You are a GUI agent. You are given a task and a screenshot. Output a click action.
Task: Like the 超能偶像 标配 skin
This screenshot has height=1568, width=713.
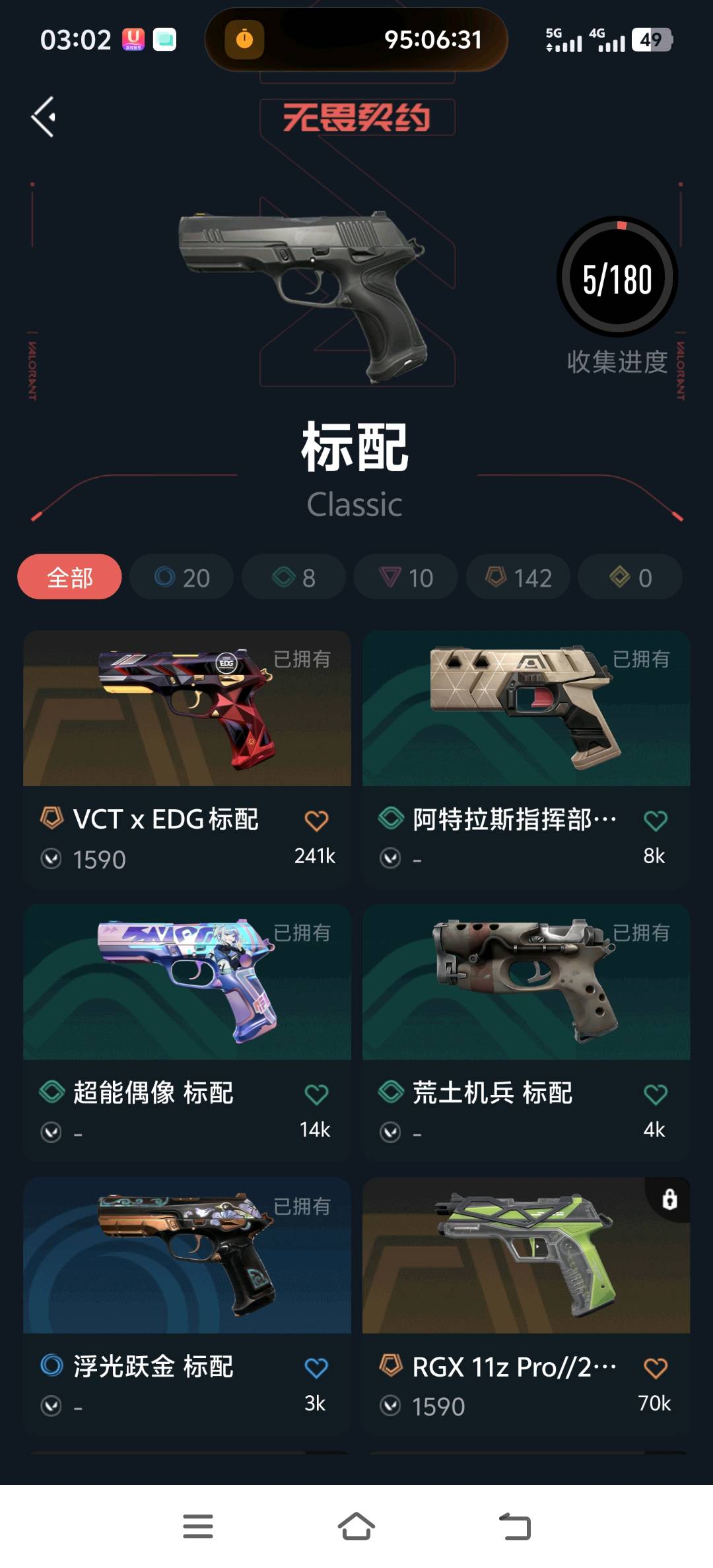[x=316, y=1095]
